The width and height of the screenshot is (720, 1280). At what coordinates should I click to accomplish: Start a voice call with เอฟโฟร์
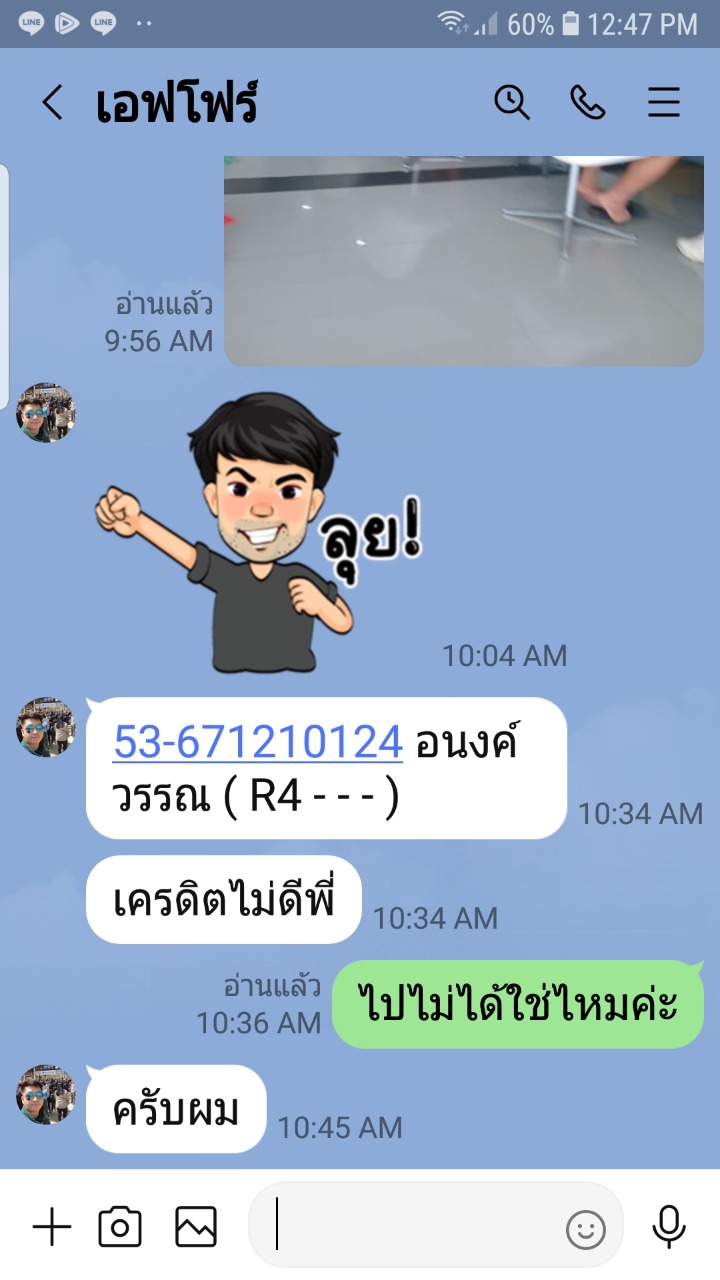pyautogui.click(x=588, y=102)
